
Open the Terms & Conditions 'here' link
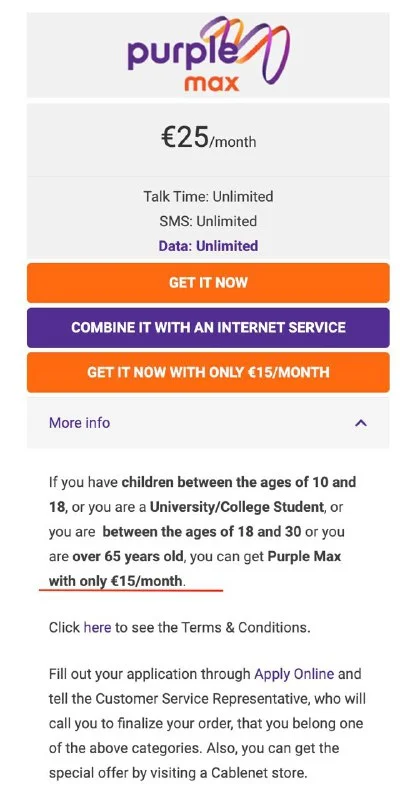pyautogui.click(x=97, y=627)
